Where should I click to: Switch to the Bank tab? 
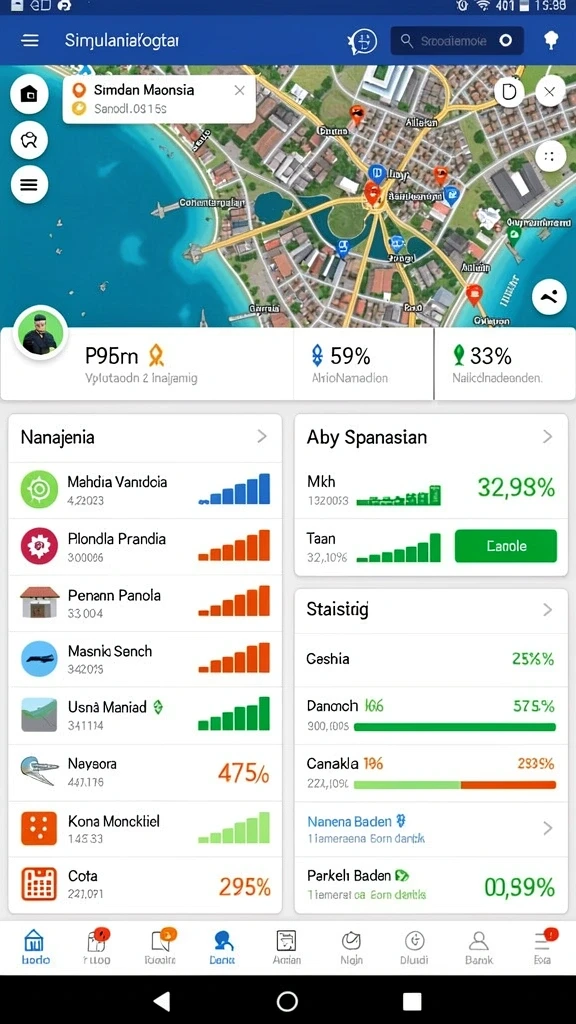(479, 948)
